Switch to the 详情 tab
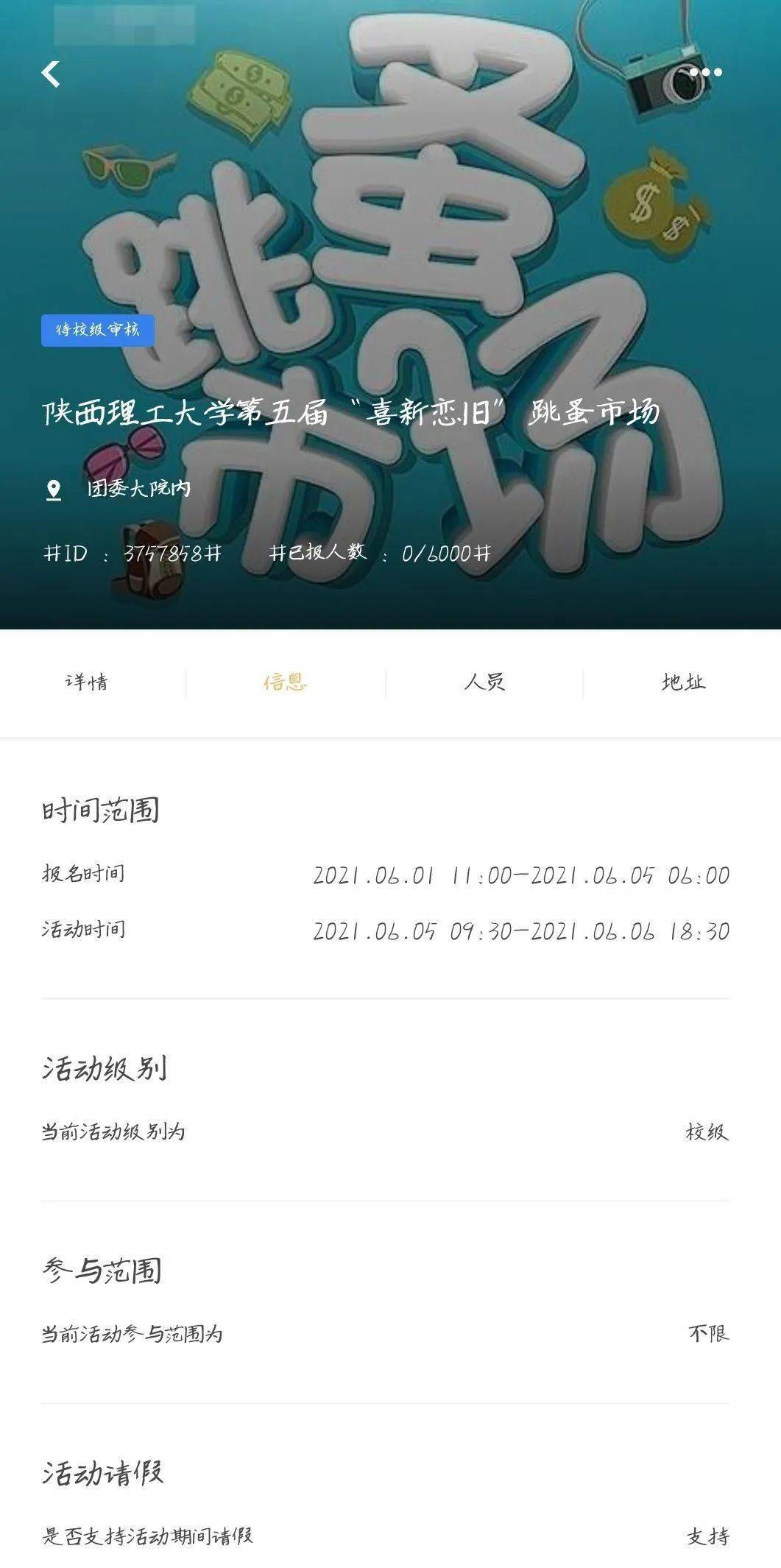 point(87,682)
